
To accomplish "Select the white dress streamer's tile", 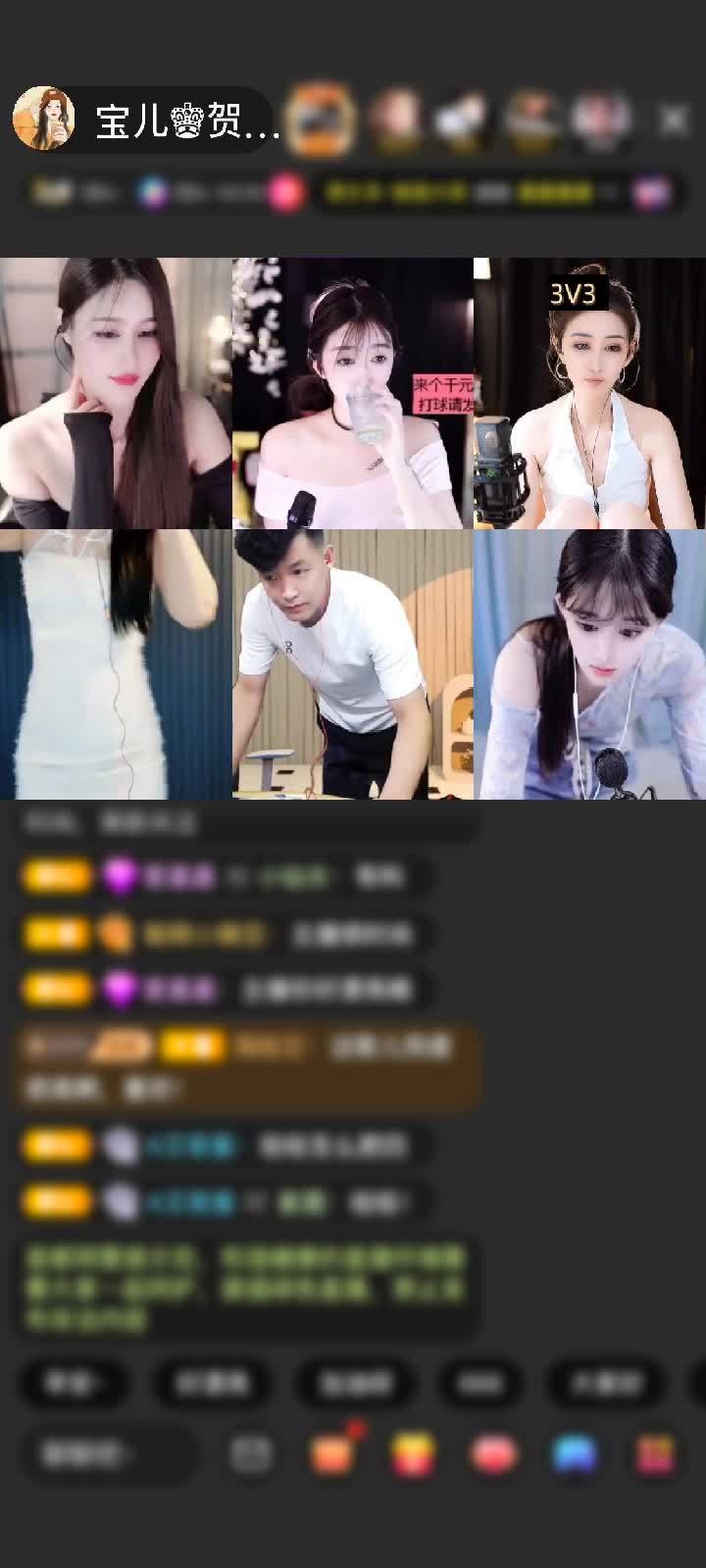I will (116, 664).
